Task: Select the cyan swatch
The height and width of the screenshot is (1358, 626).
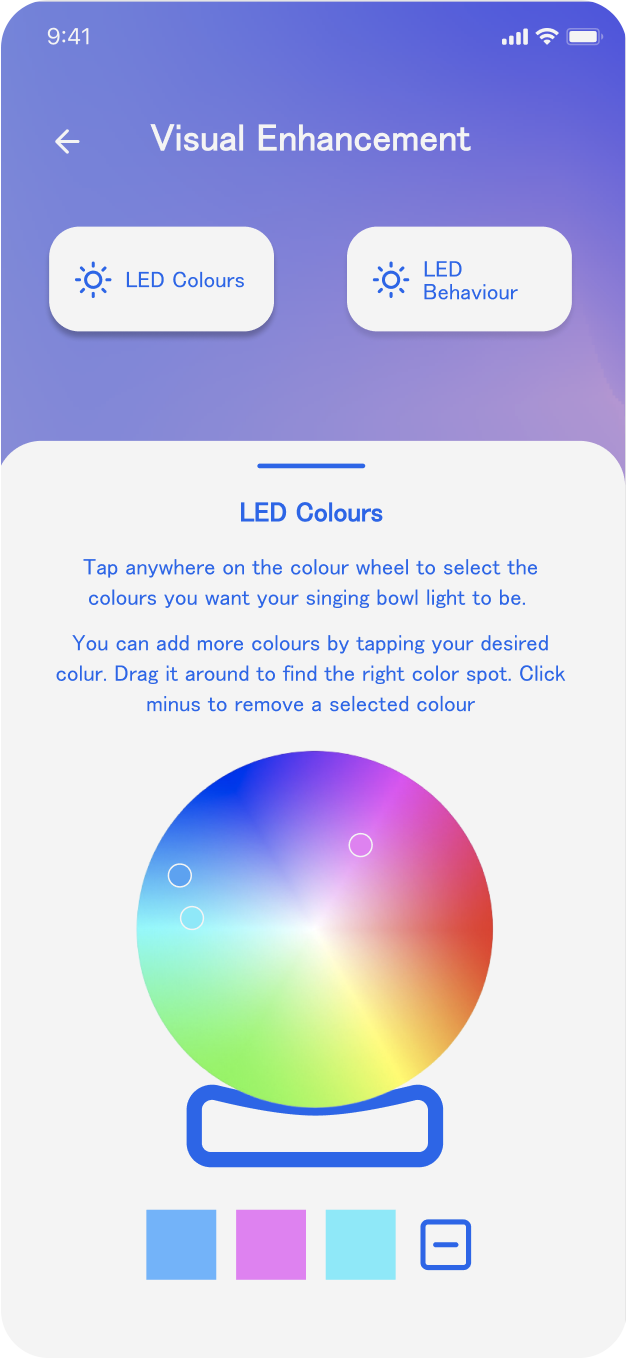Action: click(x=361, y=1245)
